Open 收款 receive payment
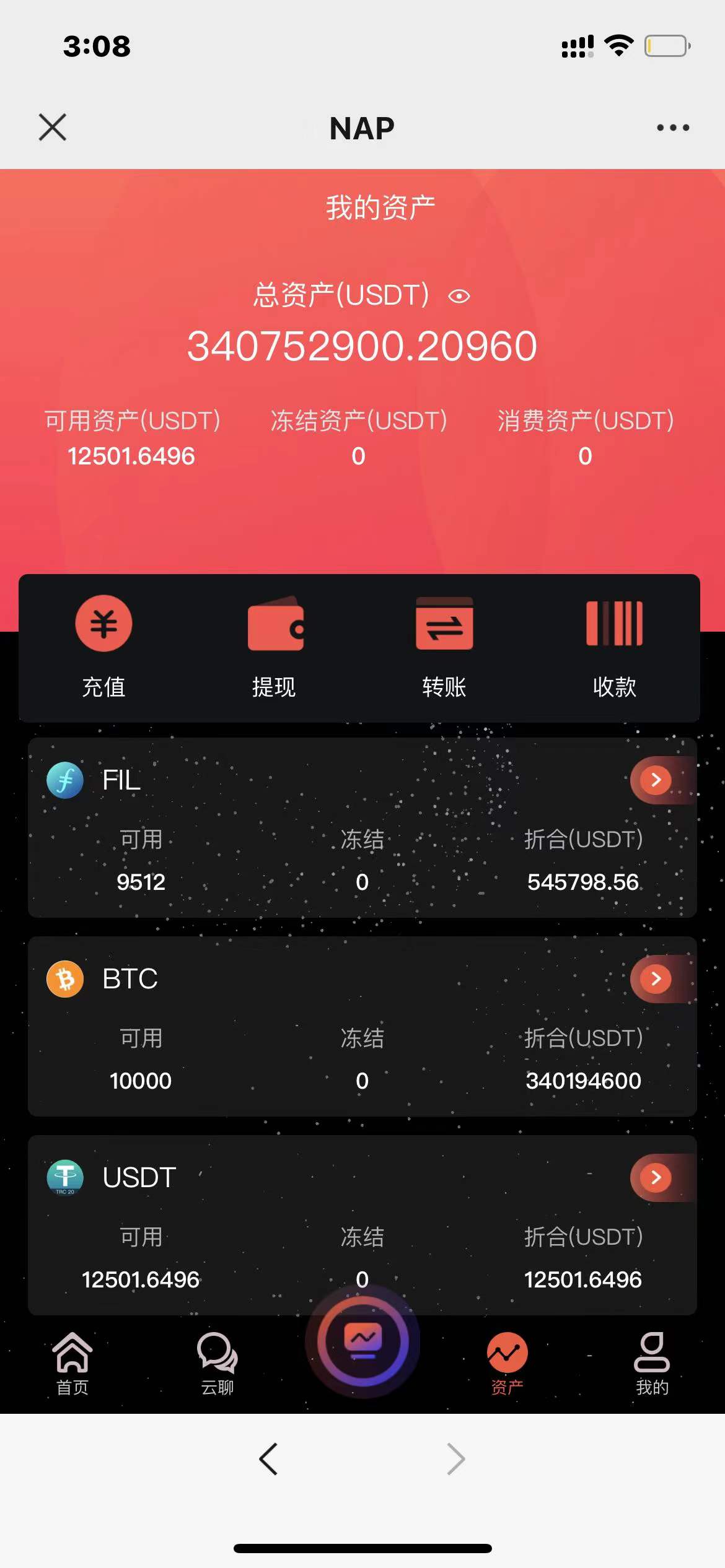The width and height of the screenshot is (725, 1568). (614, 645)
